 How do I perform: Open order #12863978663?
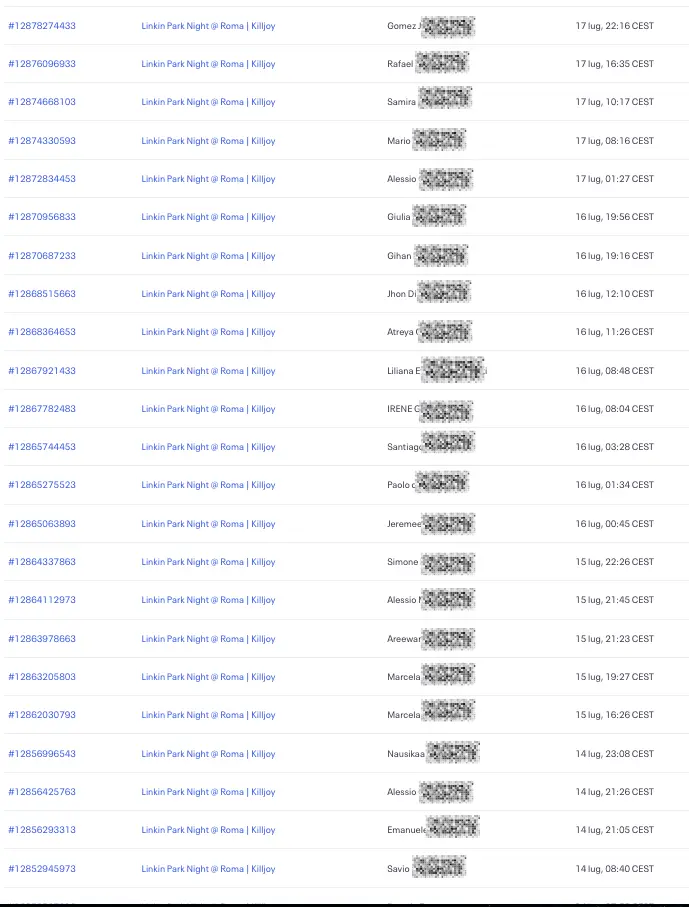42,639
